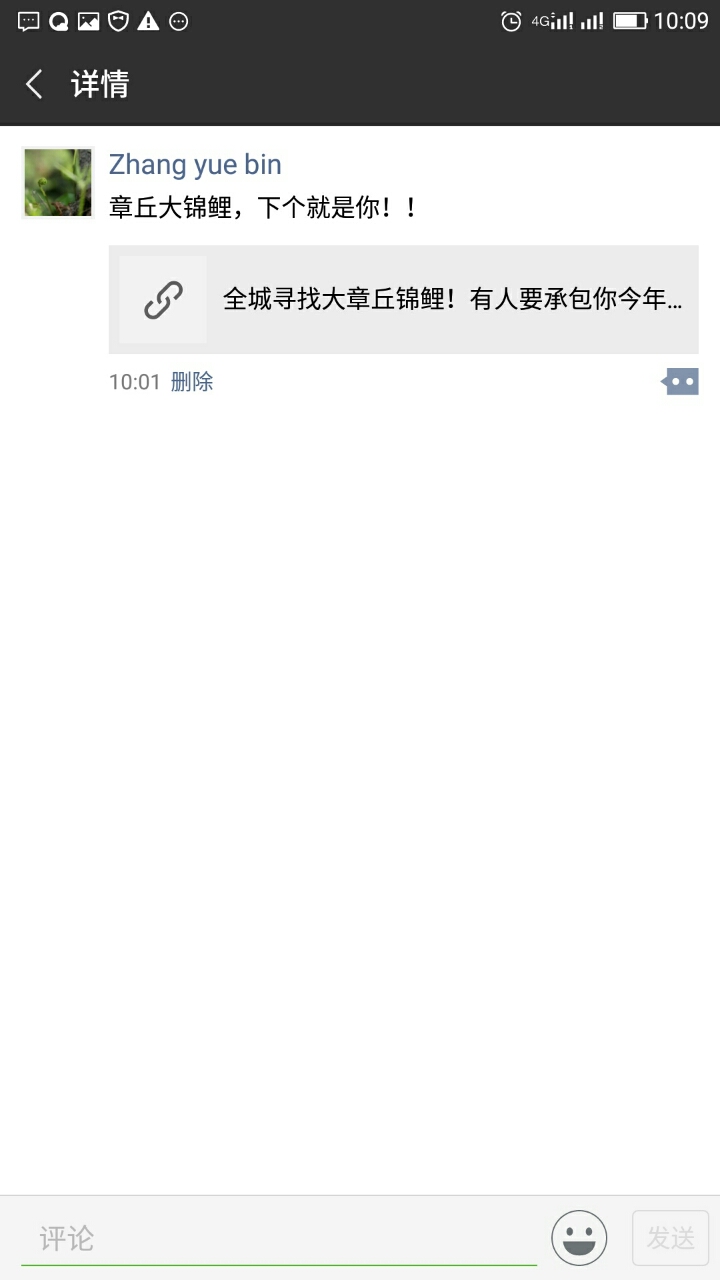Open the shared link 全城寻找大章丘锦鲤
The image size is (720, 1280).
click(403, 299)
